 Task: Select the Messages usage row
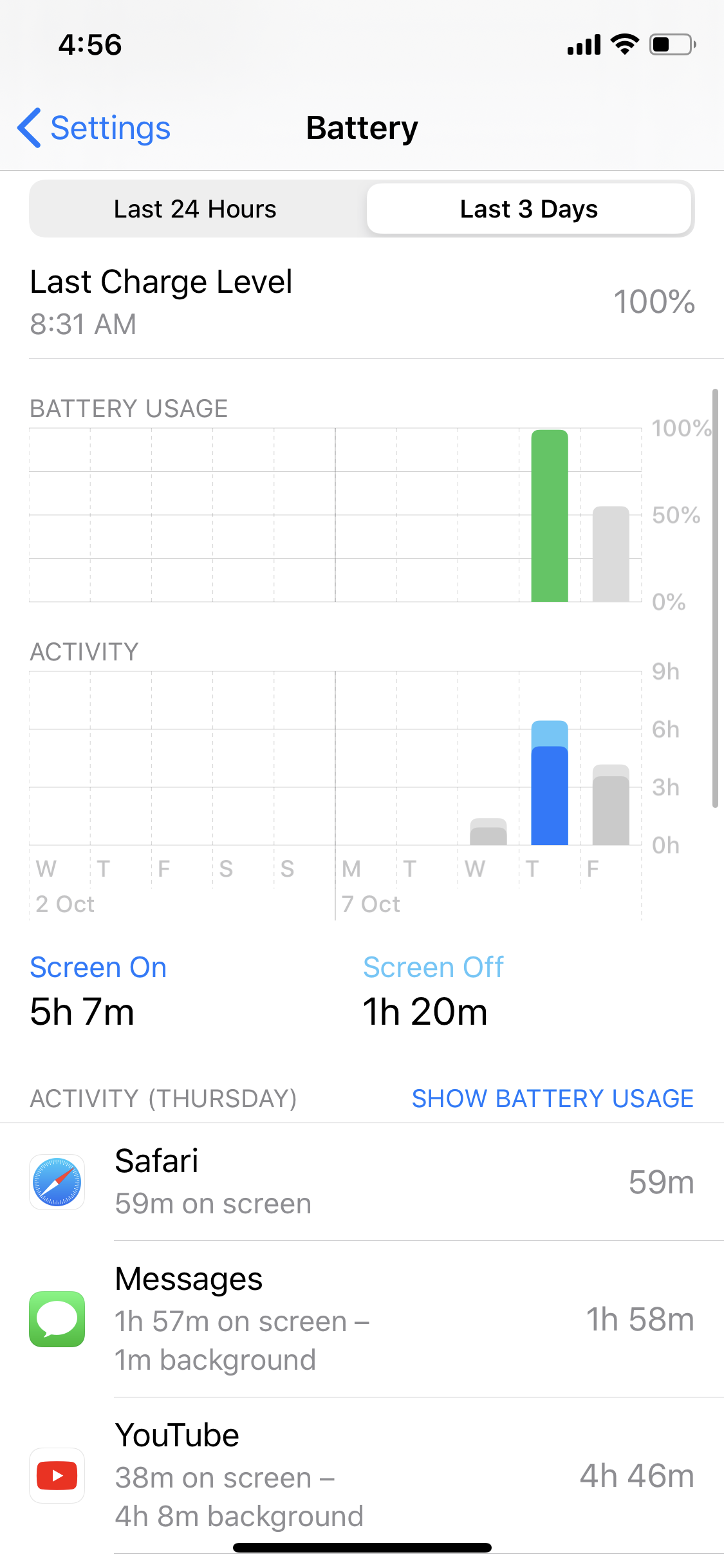click(x=362, y=1319)
